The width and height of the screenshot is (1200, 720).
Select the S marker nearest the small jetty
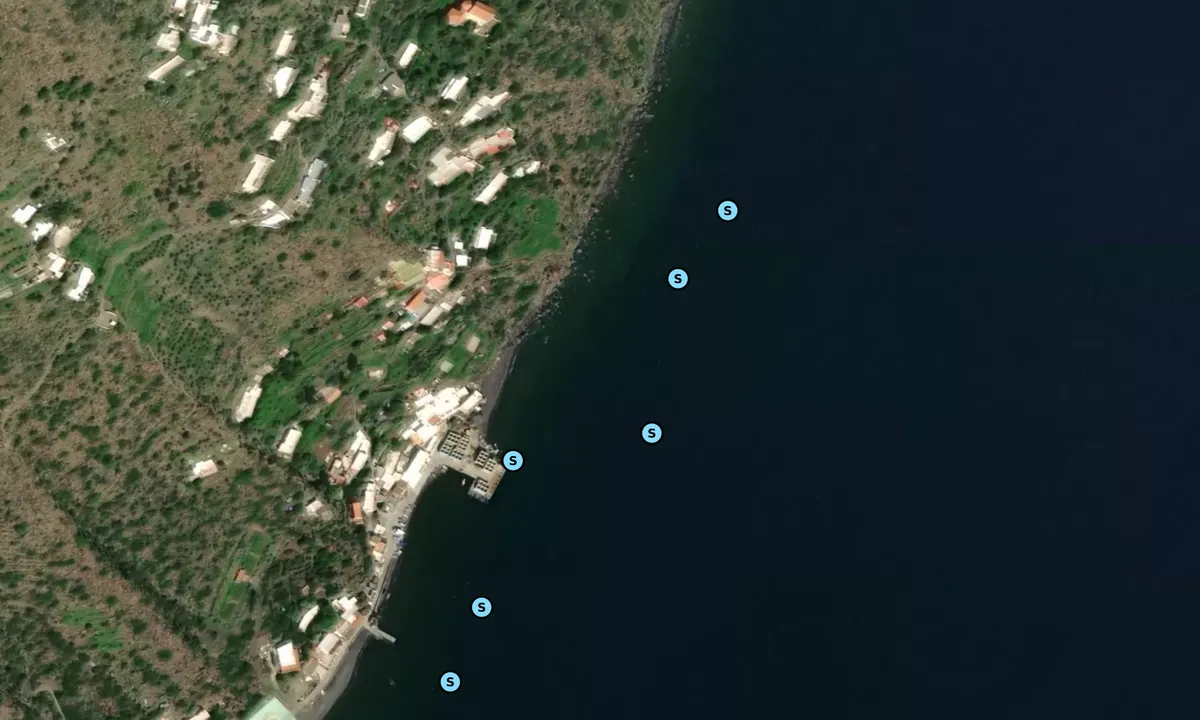pyautogui.click(x=481, y=607)
